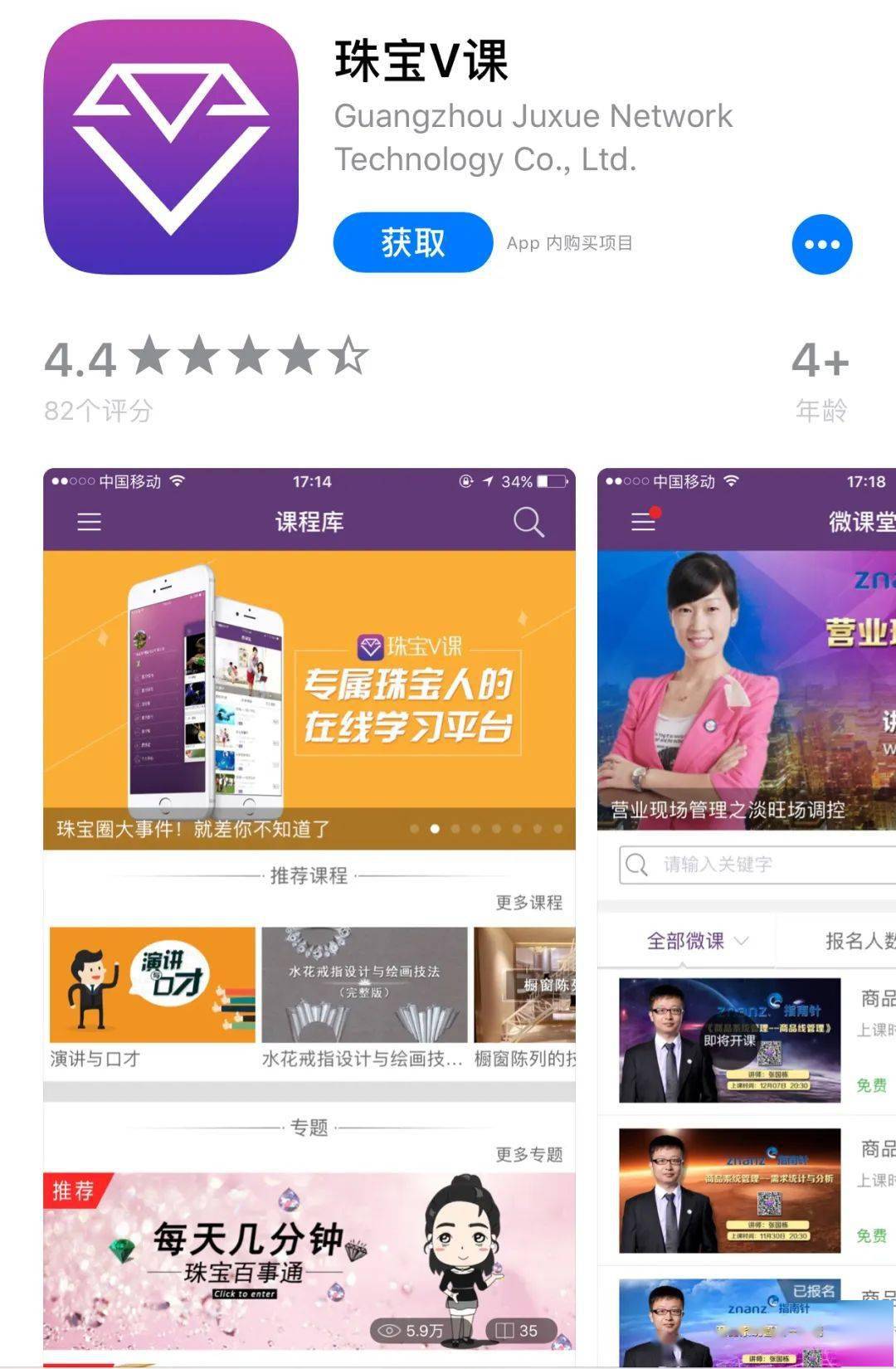Screen dimensions: 896x1369
Task: Toggle the fifth rating star
Action: tap(346, 357)
